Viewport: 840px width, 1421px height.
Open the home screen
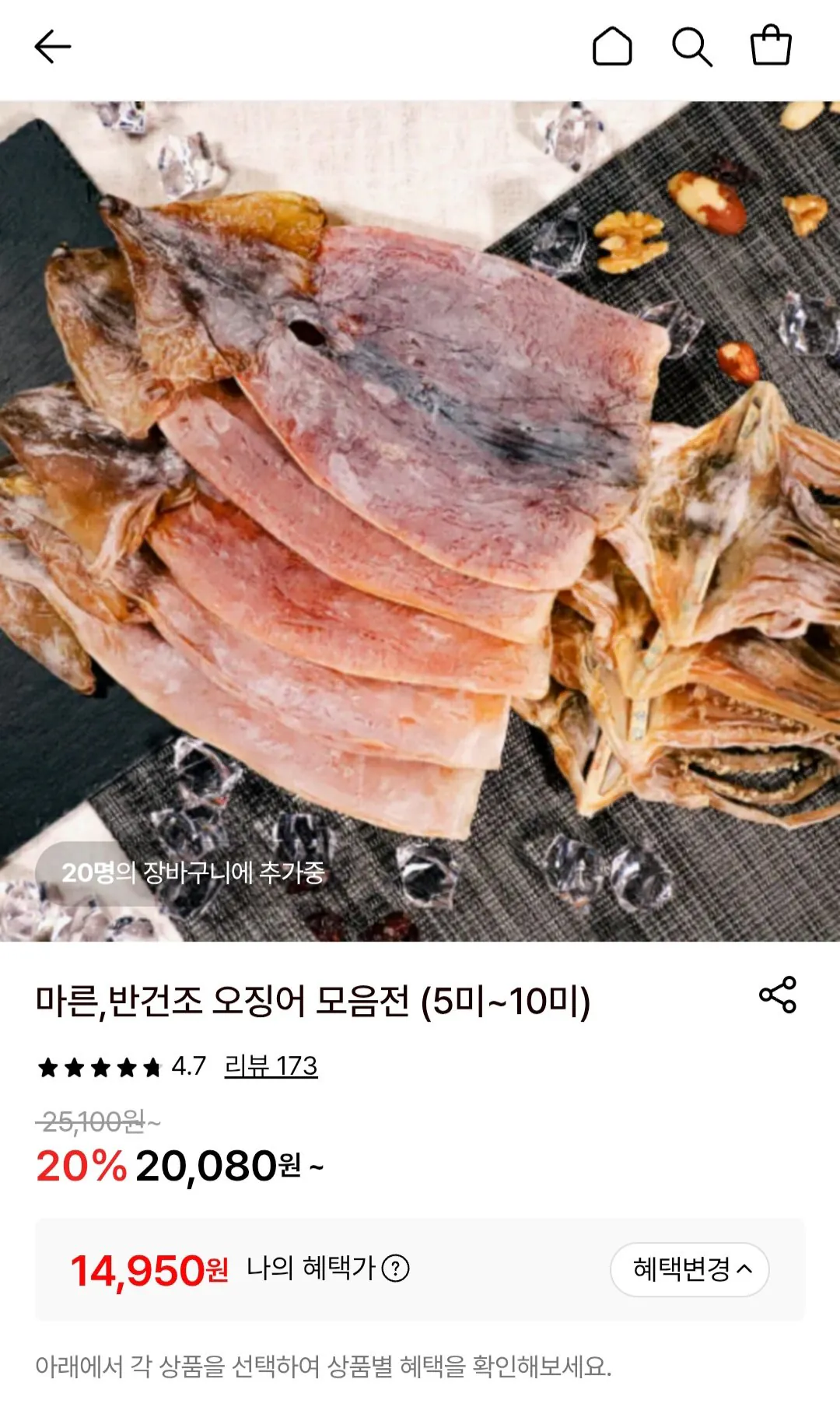(611, 47)
